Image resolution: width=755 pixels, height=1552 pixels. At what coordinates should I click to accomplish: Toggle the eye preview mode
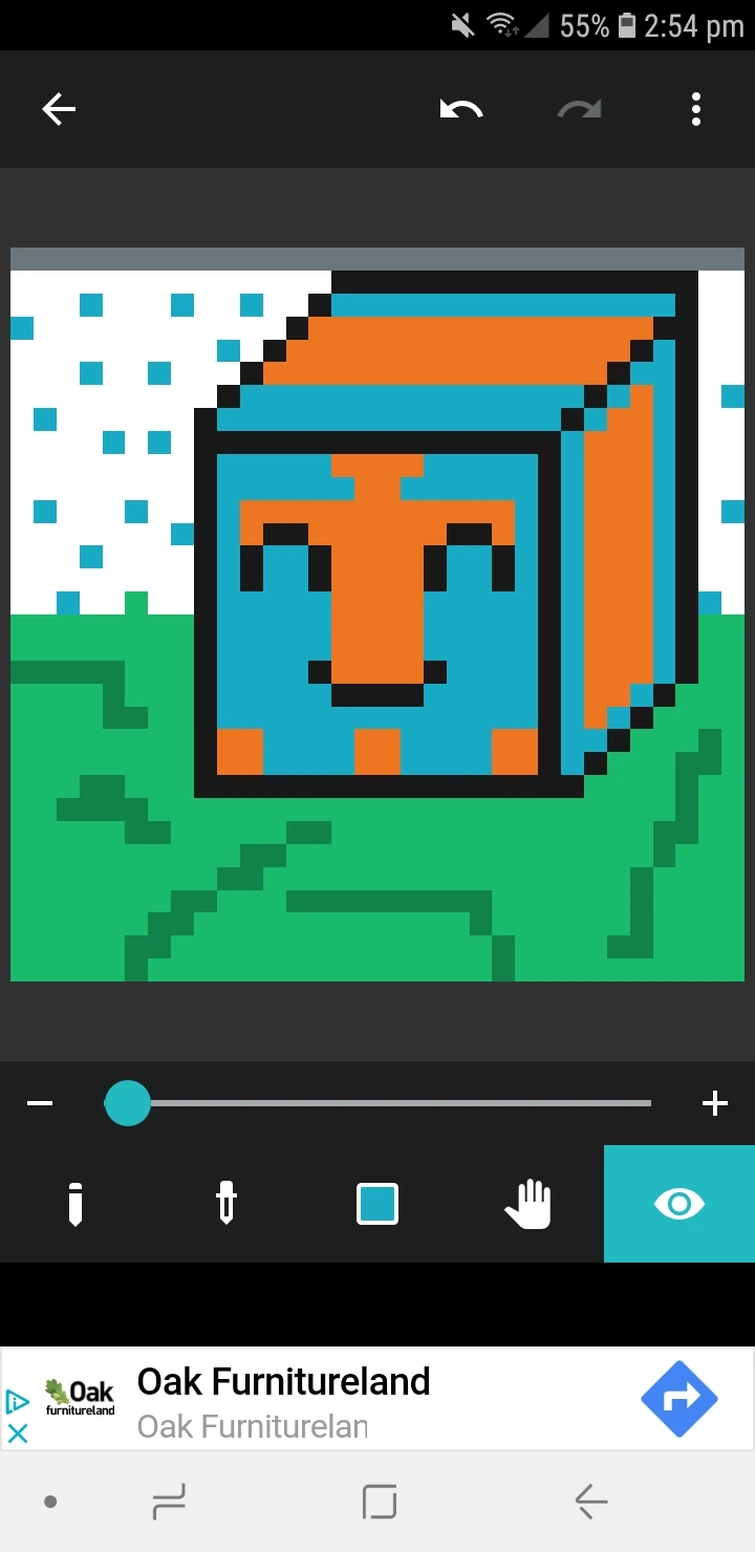(679, 1203)
